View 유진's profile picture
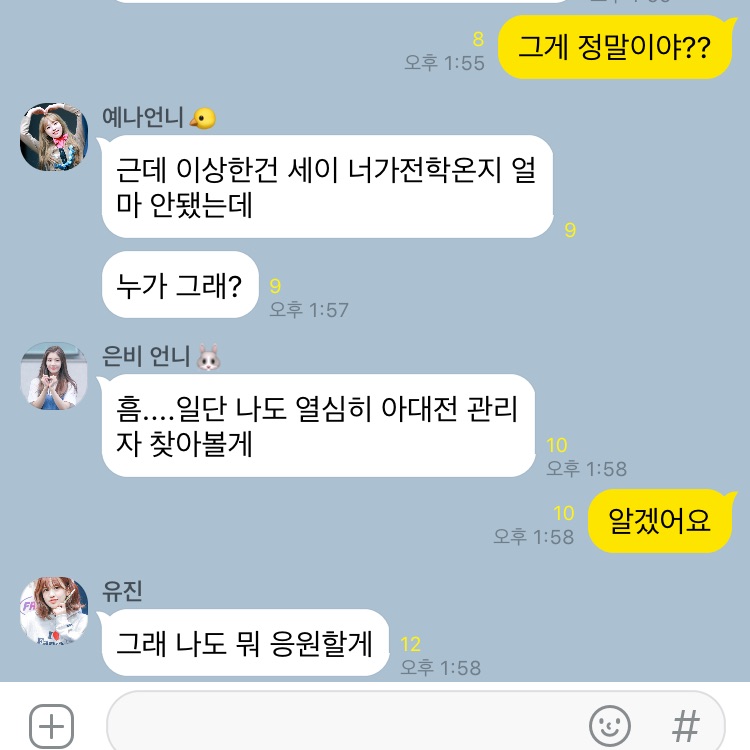Screen dimensions: 750x750 (54, 611)
